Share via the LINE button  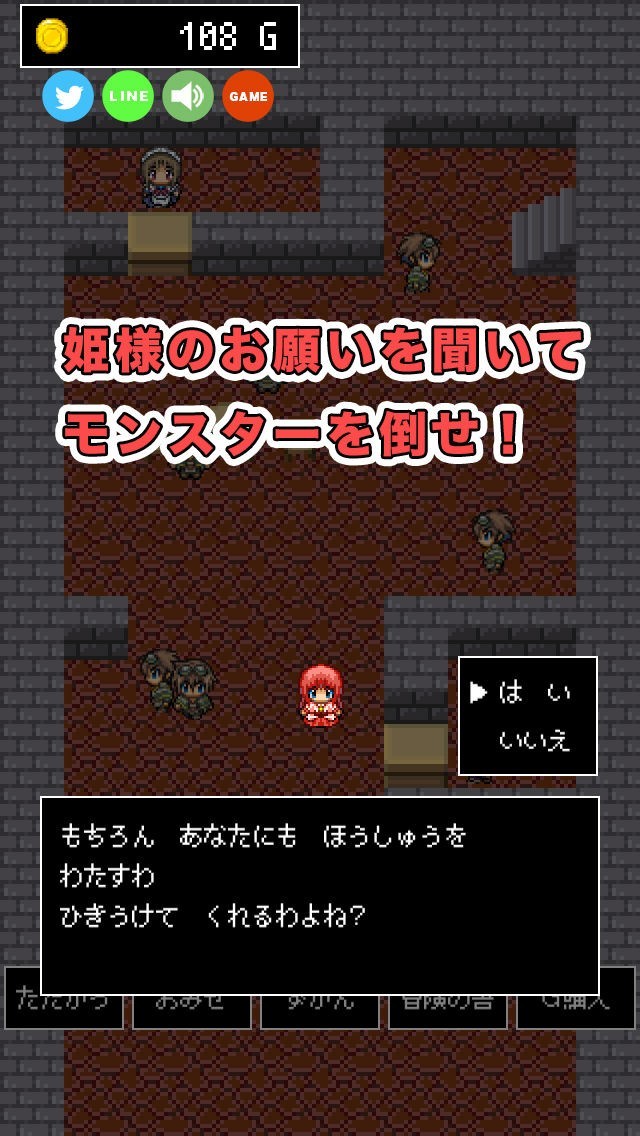pos(128,96)
